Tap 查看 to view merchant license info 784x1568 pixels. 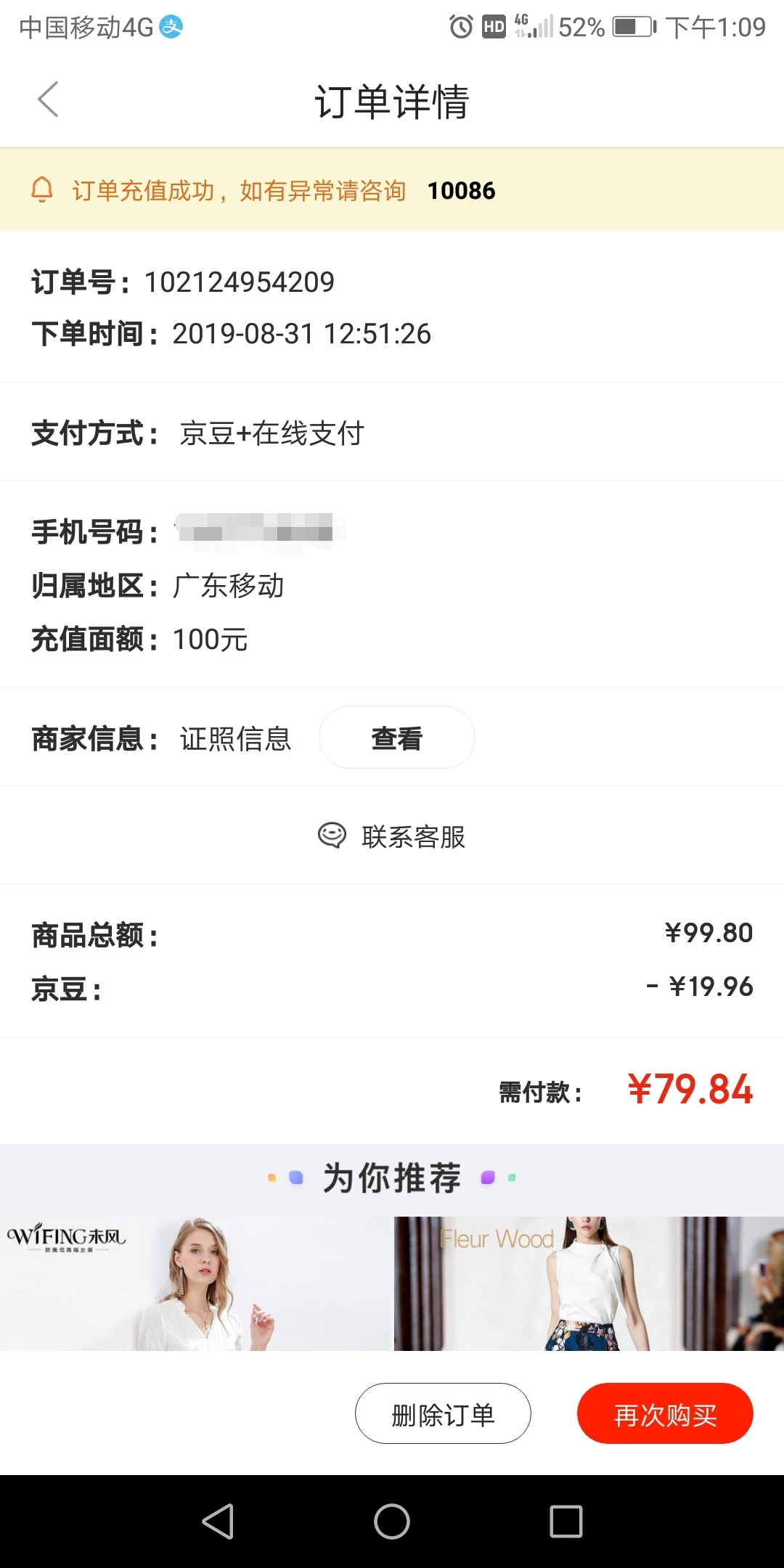pos(397,738)
